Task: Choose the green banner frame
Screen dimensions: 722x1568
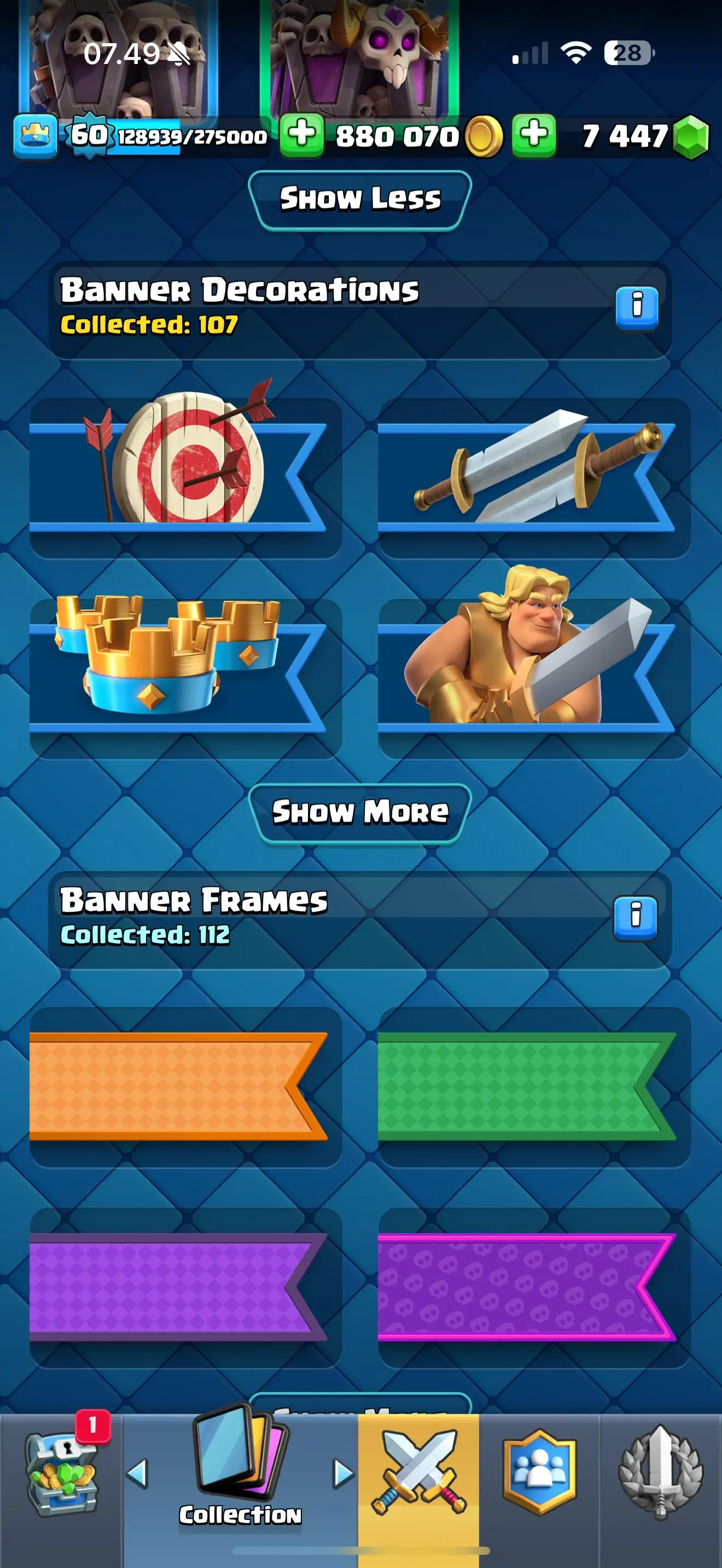Action: 533,1086
